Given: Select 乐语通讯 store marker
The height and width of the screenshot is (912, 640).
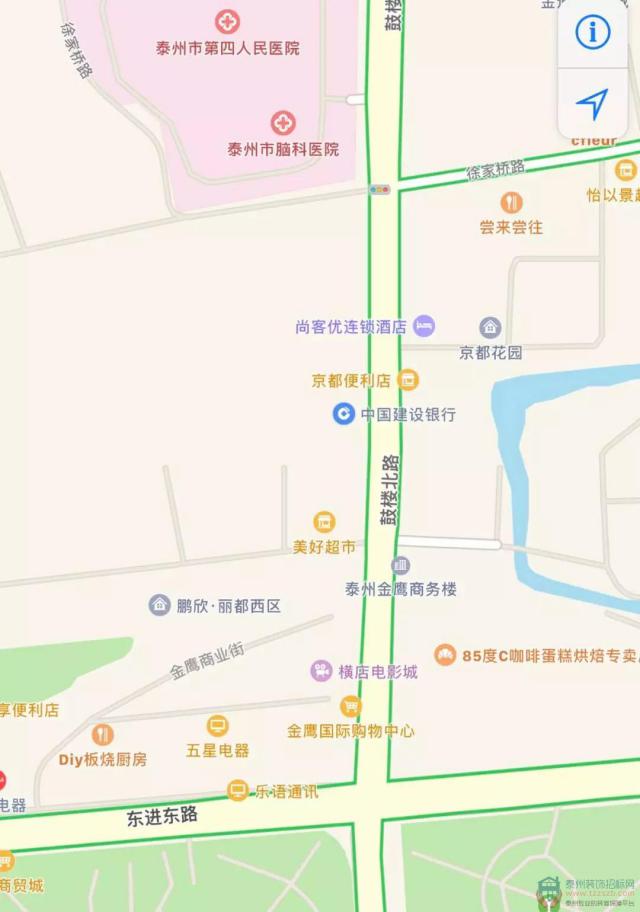Looking at the screenshot, I should click(238, 791).
